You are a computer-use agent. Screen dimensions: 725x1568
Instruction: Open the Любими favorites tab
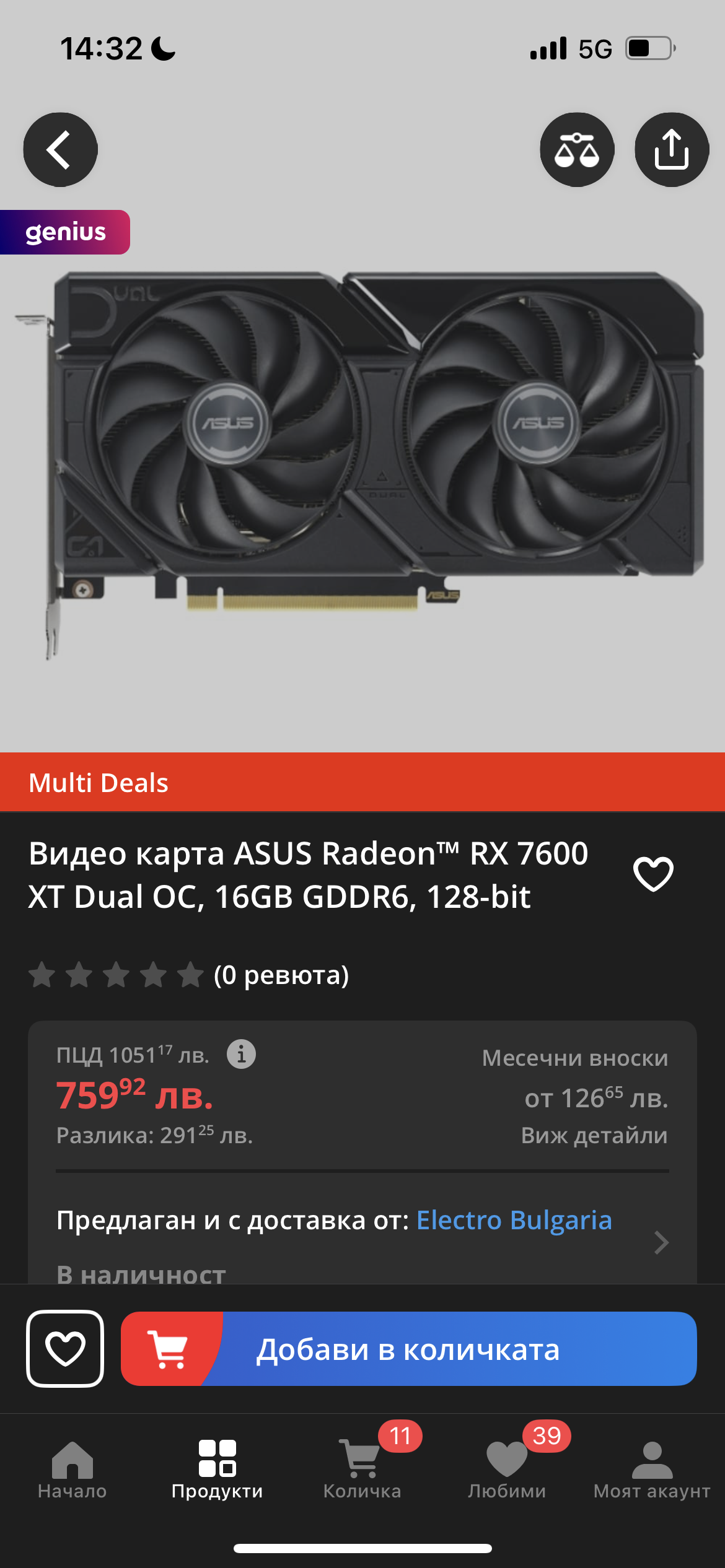pos(507,1470)
